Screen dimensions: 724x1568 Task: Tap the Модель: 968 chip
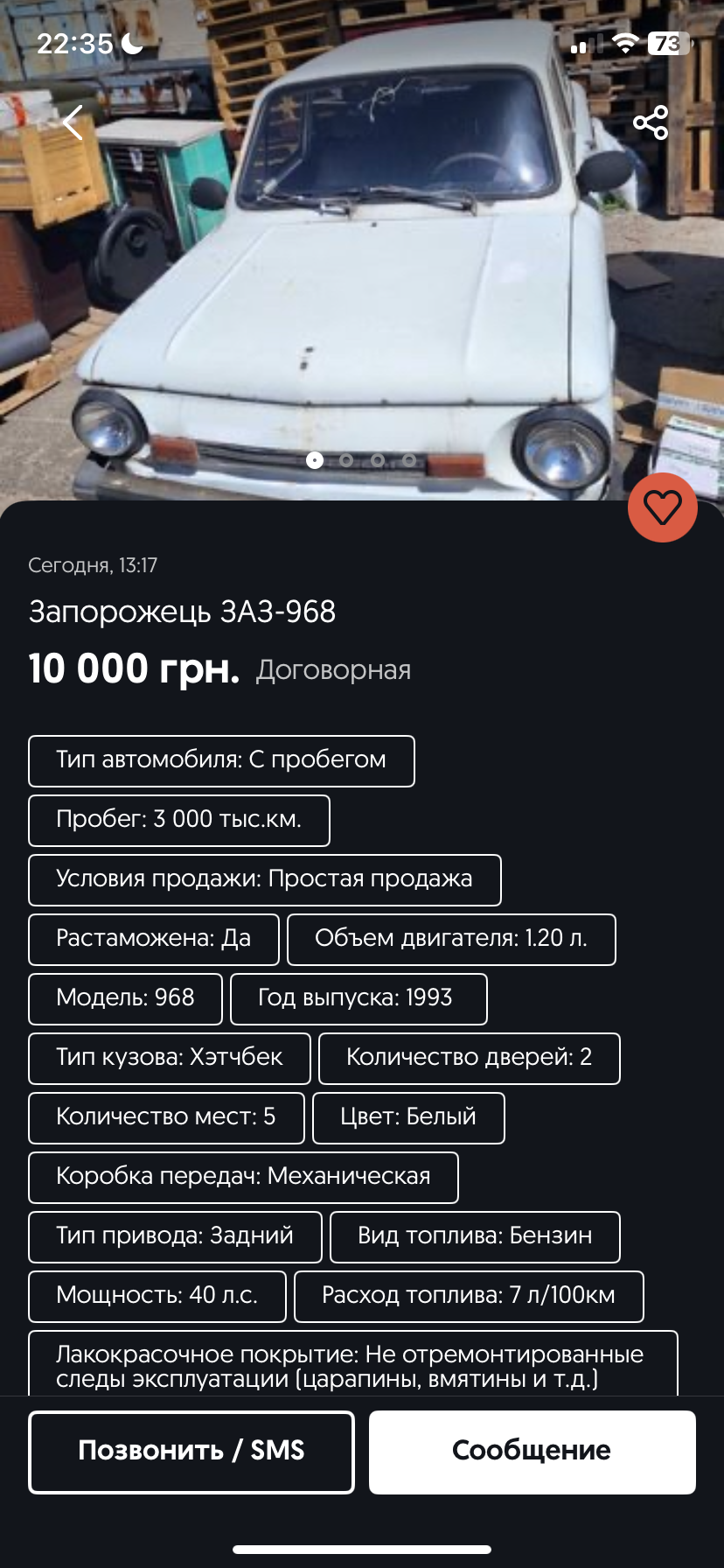pos(125,999)
